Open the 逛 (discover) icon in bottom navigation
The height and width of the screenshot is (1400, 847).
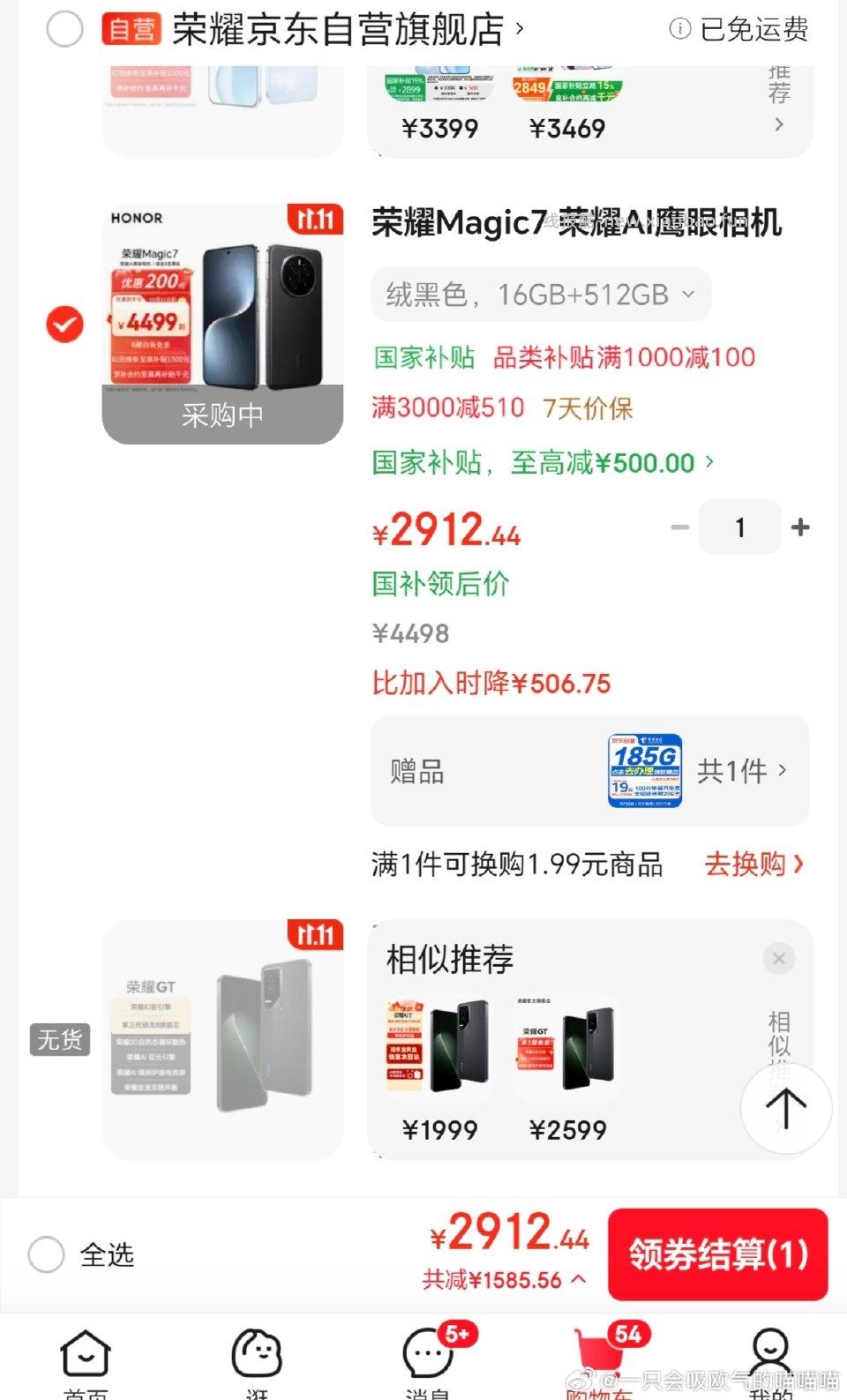click(256, 1350)
